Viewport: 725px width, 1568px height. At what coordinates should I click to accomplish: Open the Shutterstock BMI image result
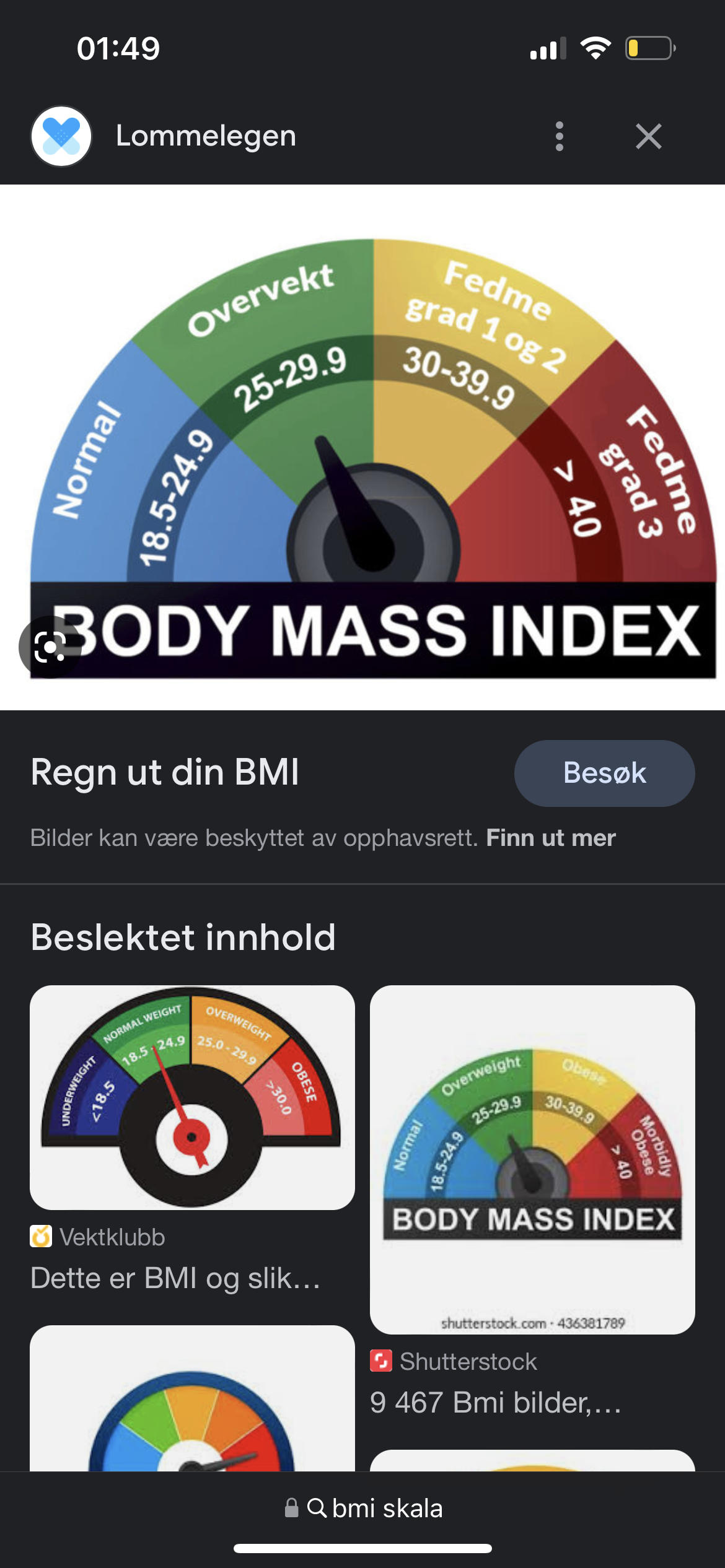click(532, 1159)
